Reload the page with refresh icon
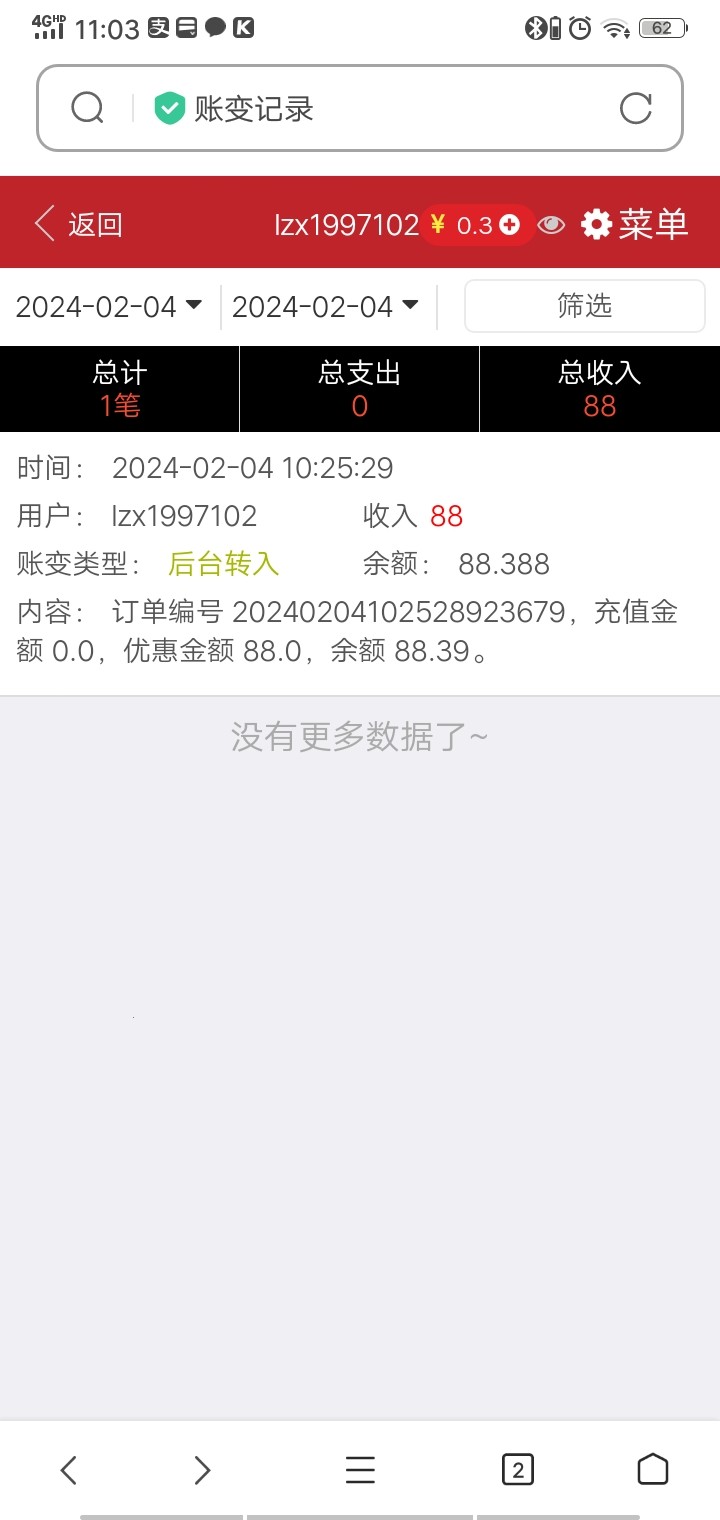 click(636, 108)
